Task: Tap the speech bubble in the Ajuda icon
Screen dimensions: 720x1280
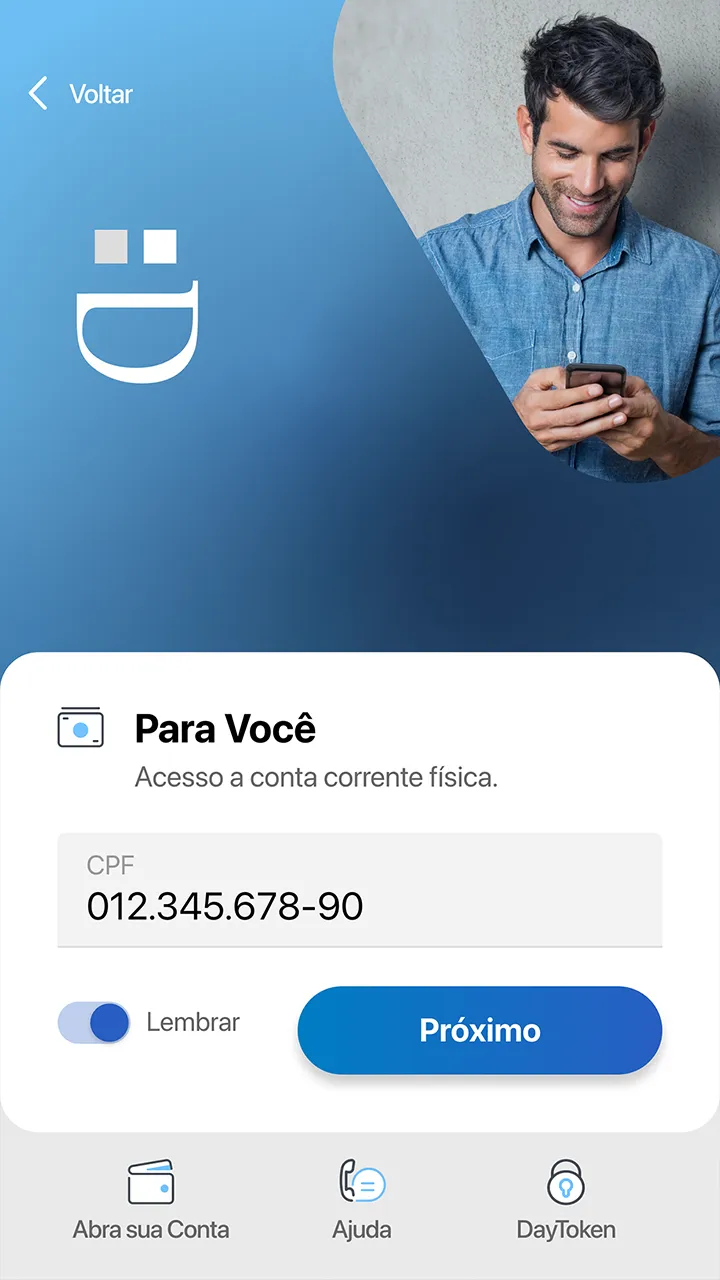Action: 372,1184
